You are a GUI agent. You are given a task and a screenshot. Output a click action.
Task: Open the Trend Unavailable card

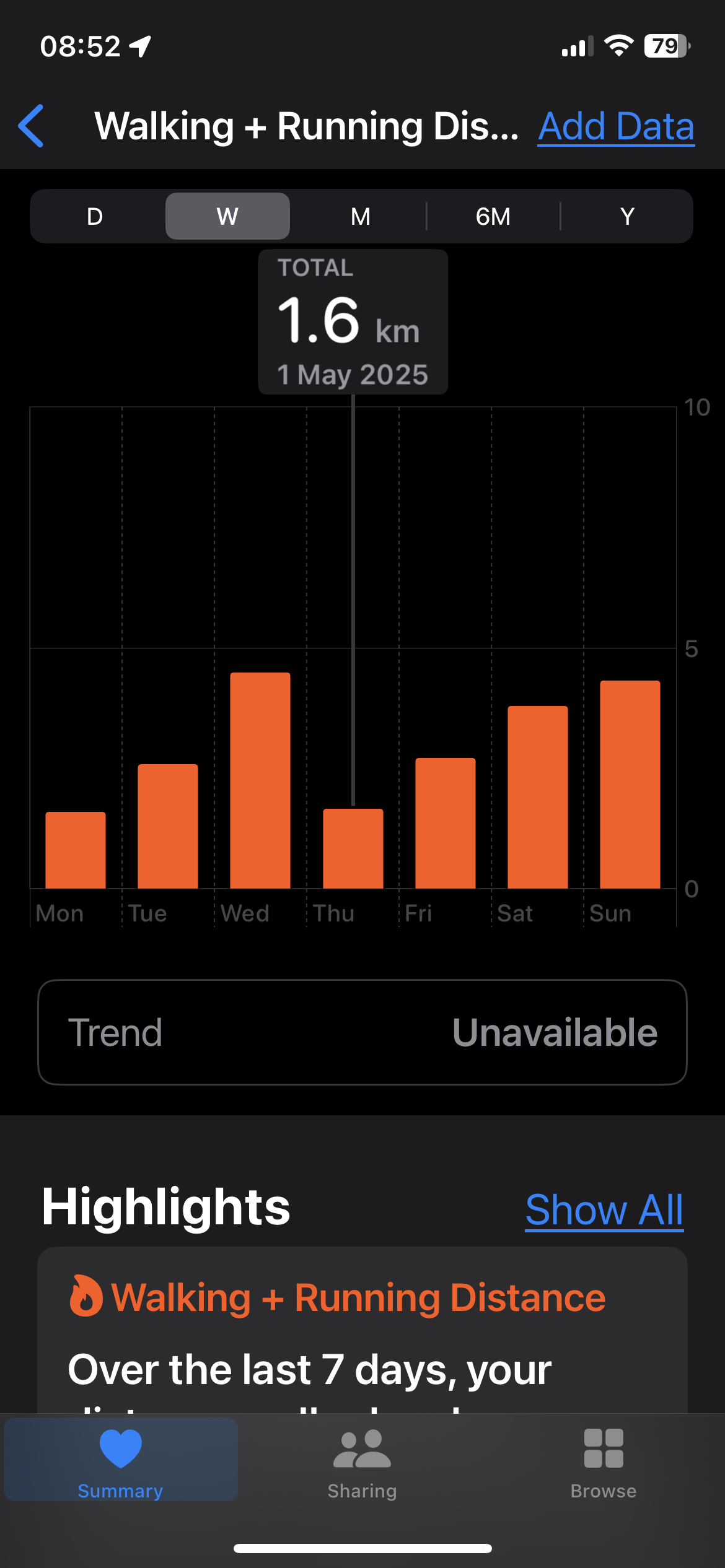coord(362,1032)
